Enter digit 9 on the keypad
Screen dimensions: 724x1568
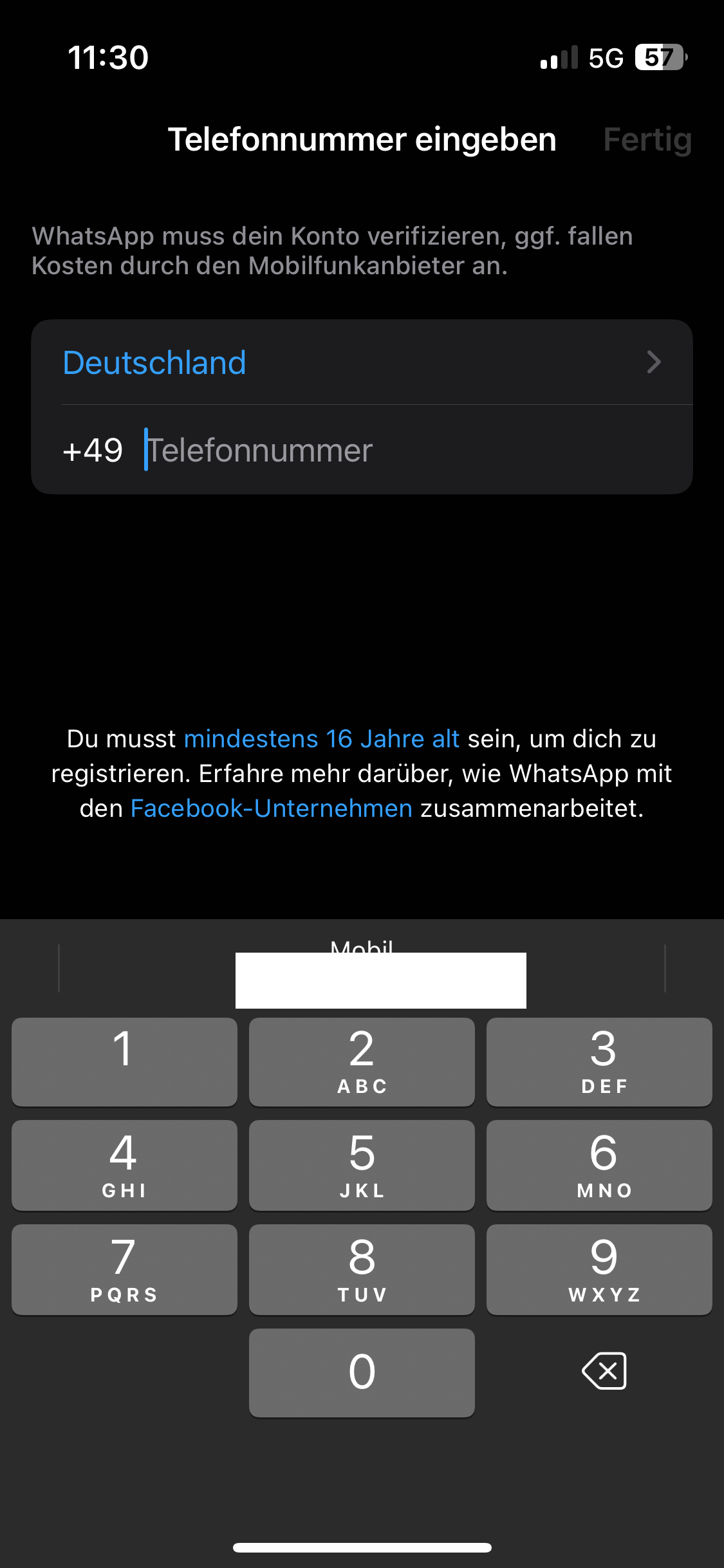pos(599,1269)
